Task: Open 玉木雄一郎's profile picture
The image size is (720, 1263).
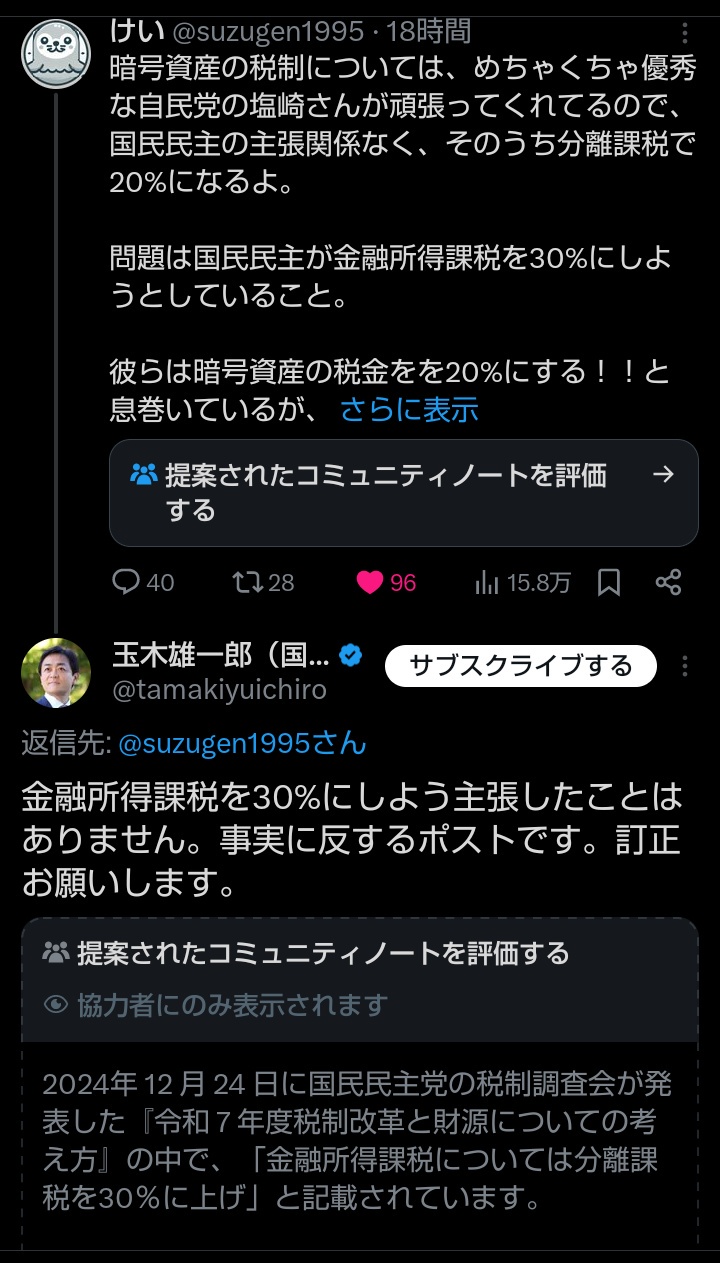Action: pyautogui.click(x=56, y=672)
